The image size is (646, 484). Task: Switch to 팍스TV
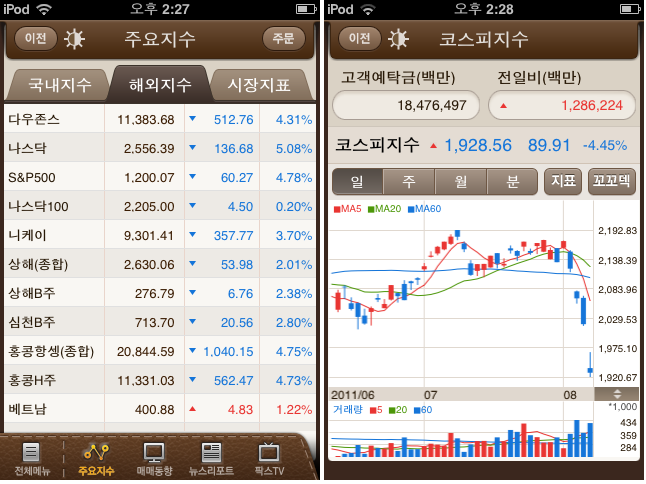270,458
